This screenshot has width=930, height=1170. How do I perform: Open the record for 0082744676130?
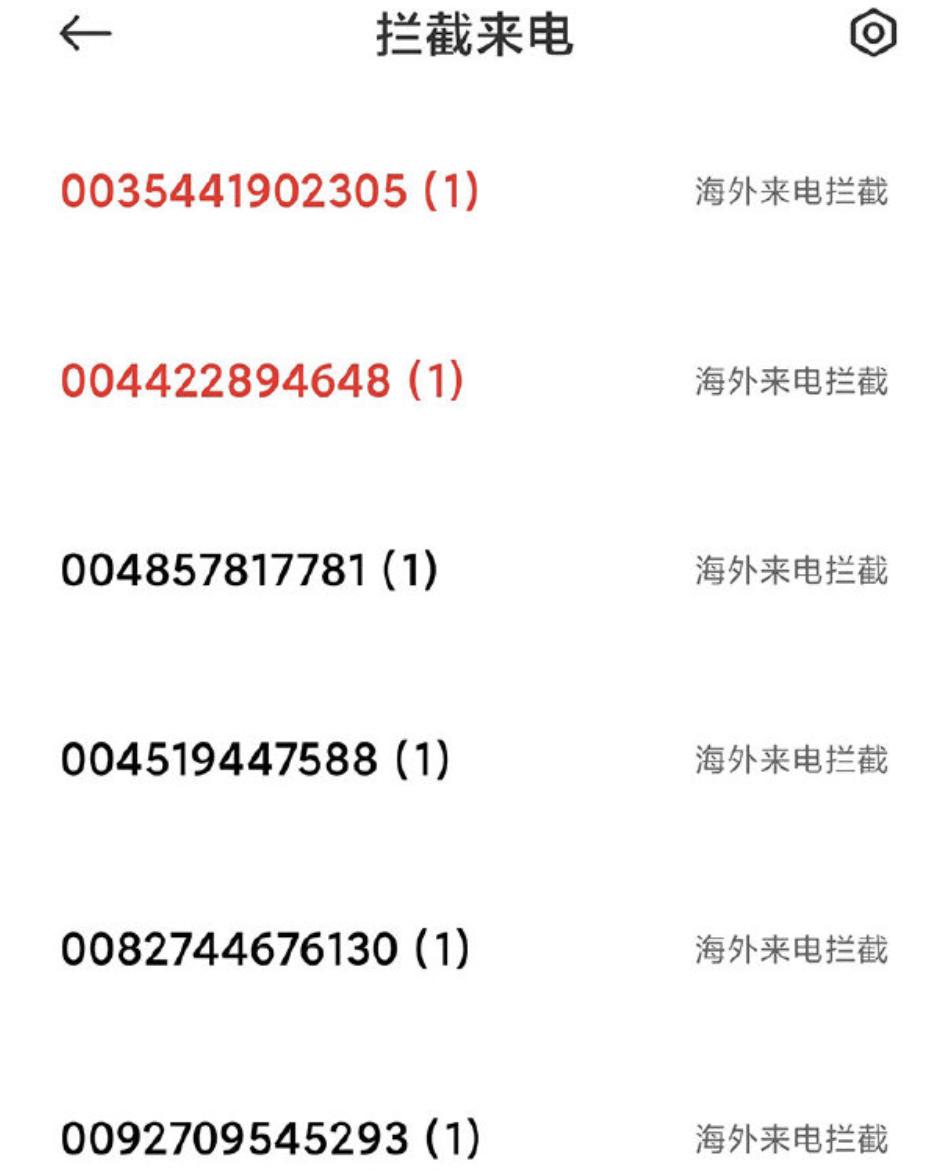click(264, 949)
